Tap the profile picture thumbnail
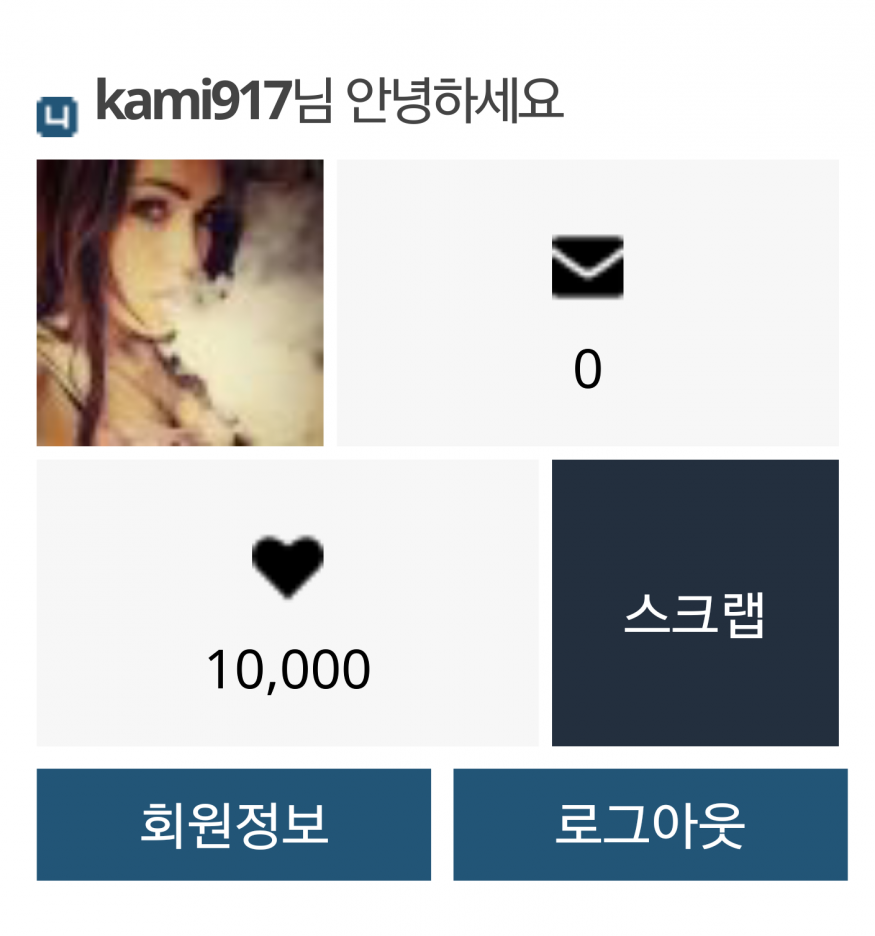The image size is (875, 936). pyautogui.click(x=180, y=302)
